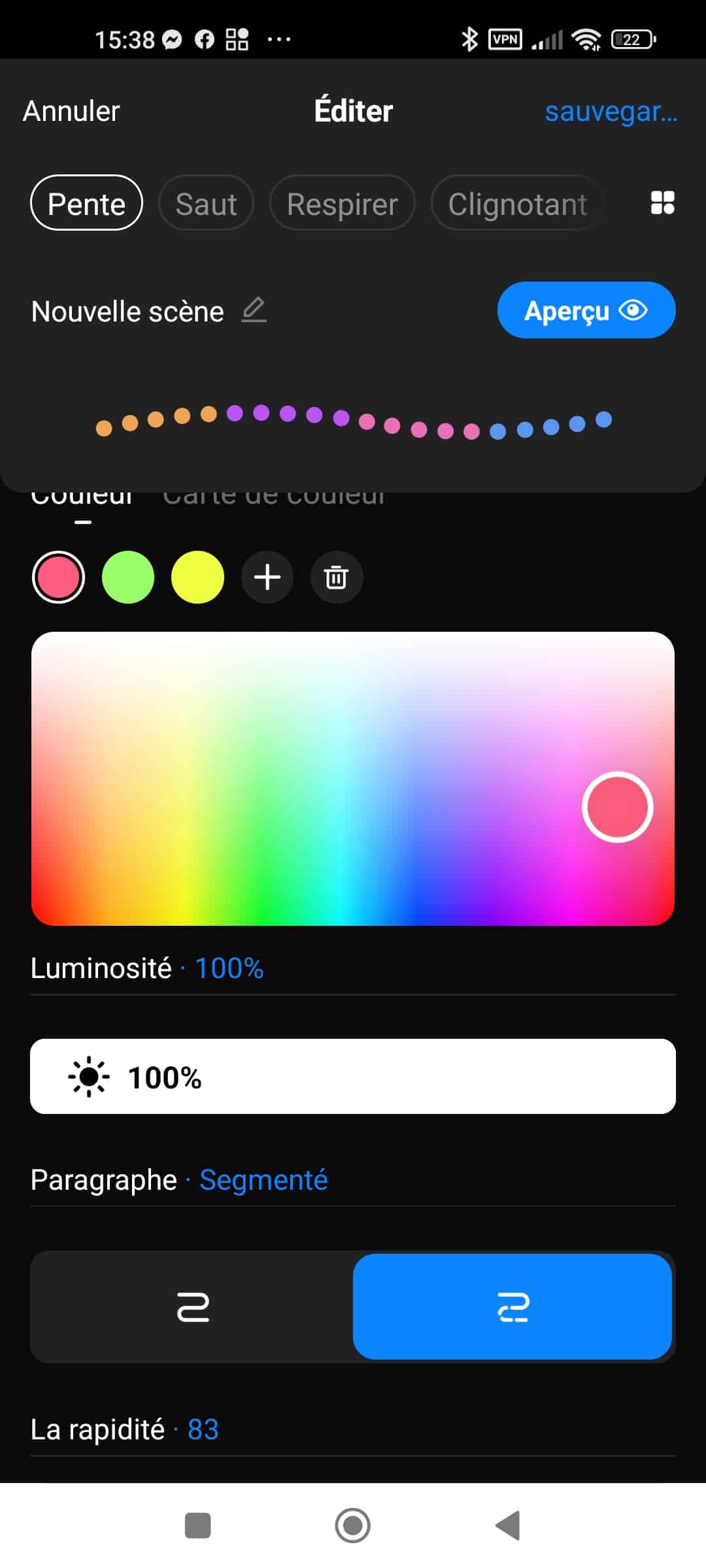Screen dimensions: 706x1568
Task: Select the green color swatch
Action: tap(128, 577)
